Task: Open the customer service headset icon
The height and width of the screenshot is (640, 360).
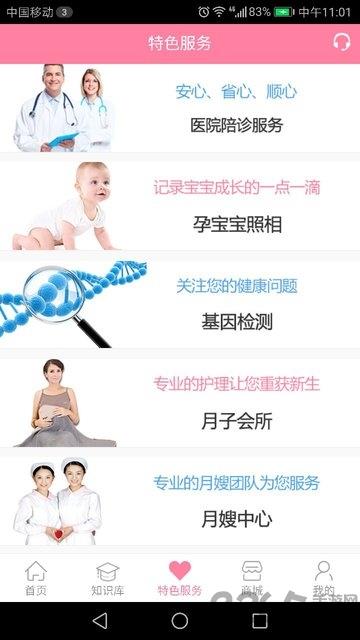Action: [x=342, y=42]
